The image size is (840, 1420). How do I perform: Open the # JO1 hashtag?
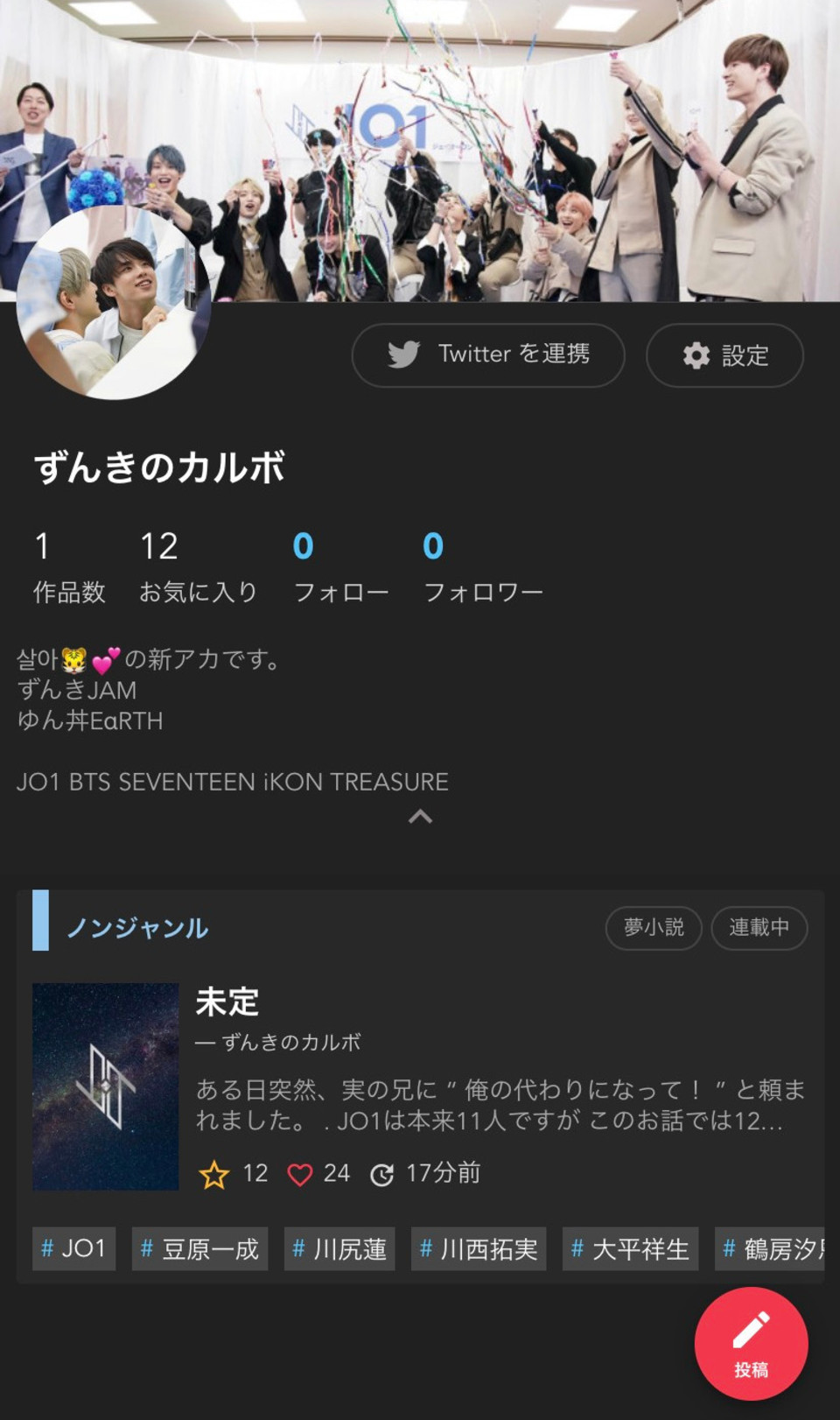tap(73, 1248)
